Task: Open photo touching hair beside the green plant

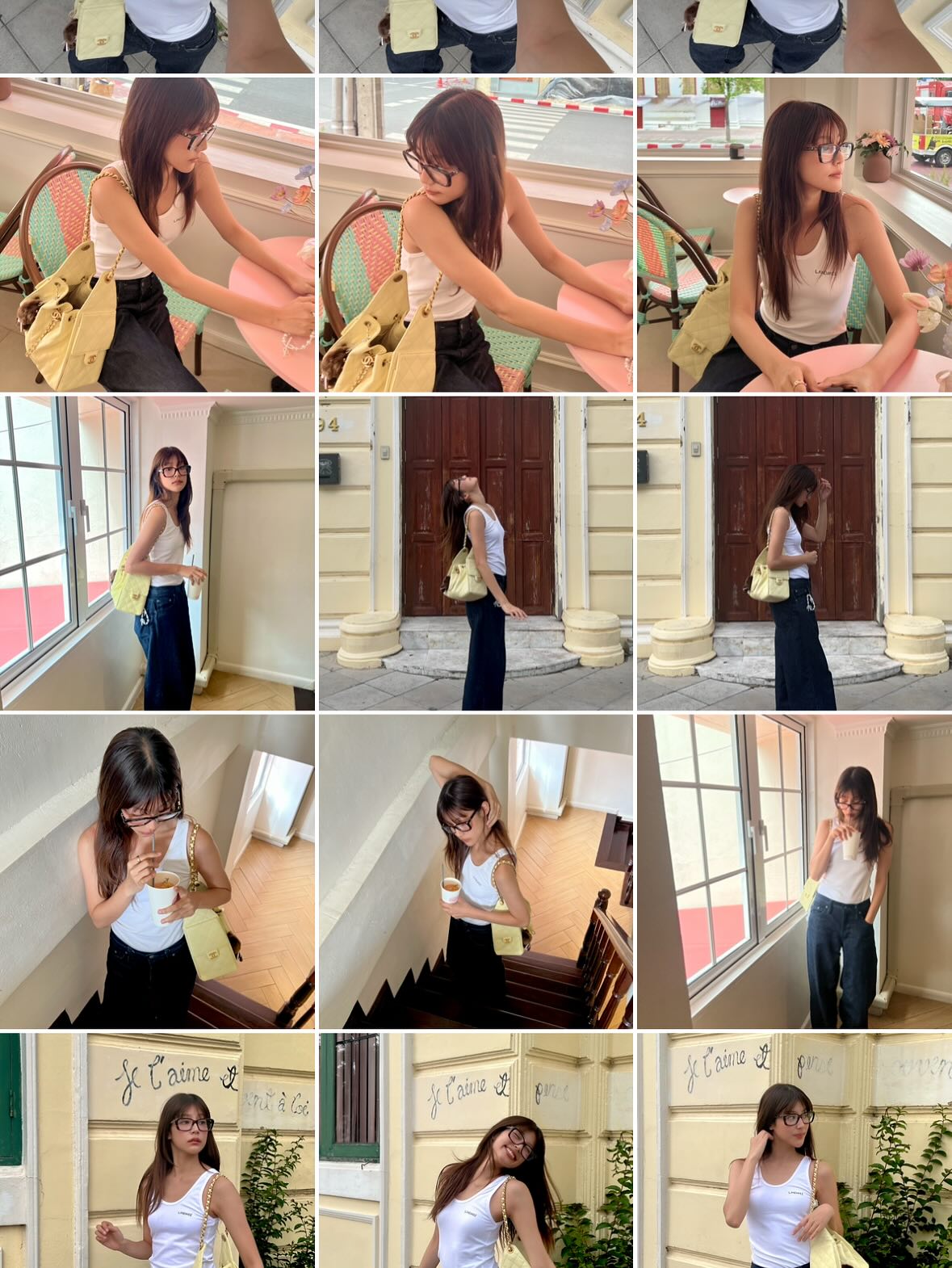Action: [794, 1151]
